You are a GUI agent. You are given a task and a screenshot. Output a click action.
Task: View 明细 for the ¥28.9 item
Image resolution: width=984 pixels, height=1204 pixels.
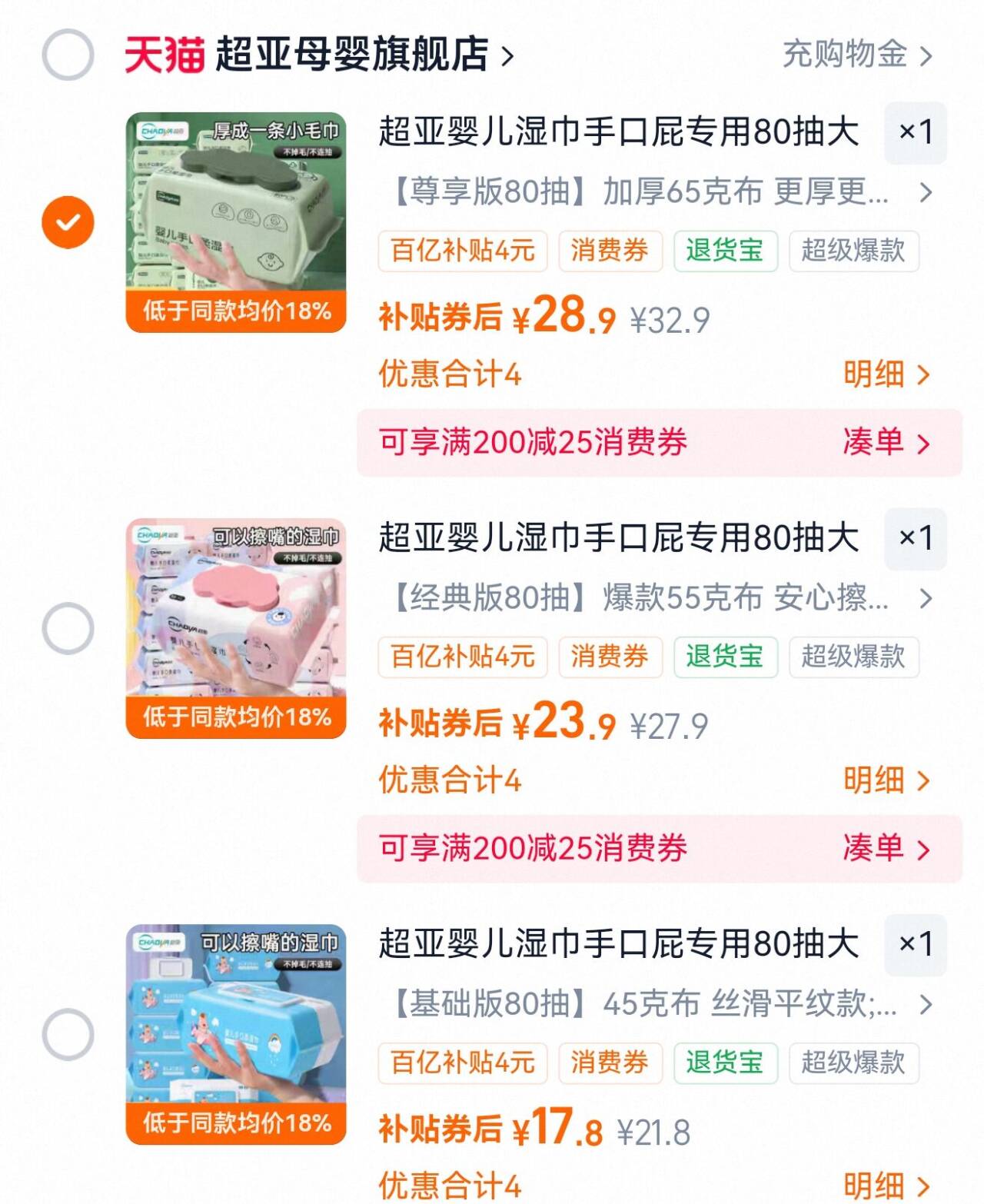[886, 374]
